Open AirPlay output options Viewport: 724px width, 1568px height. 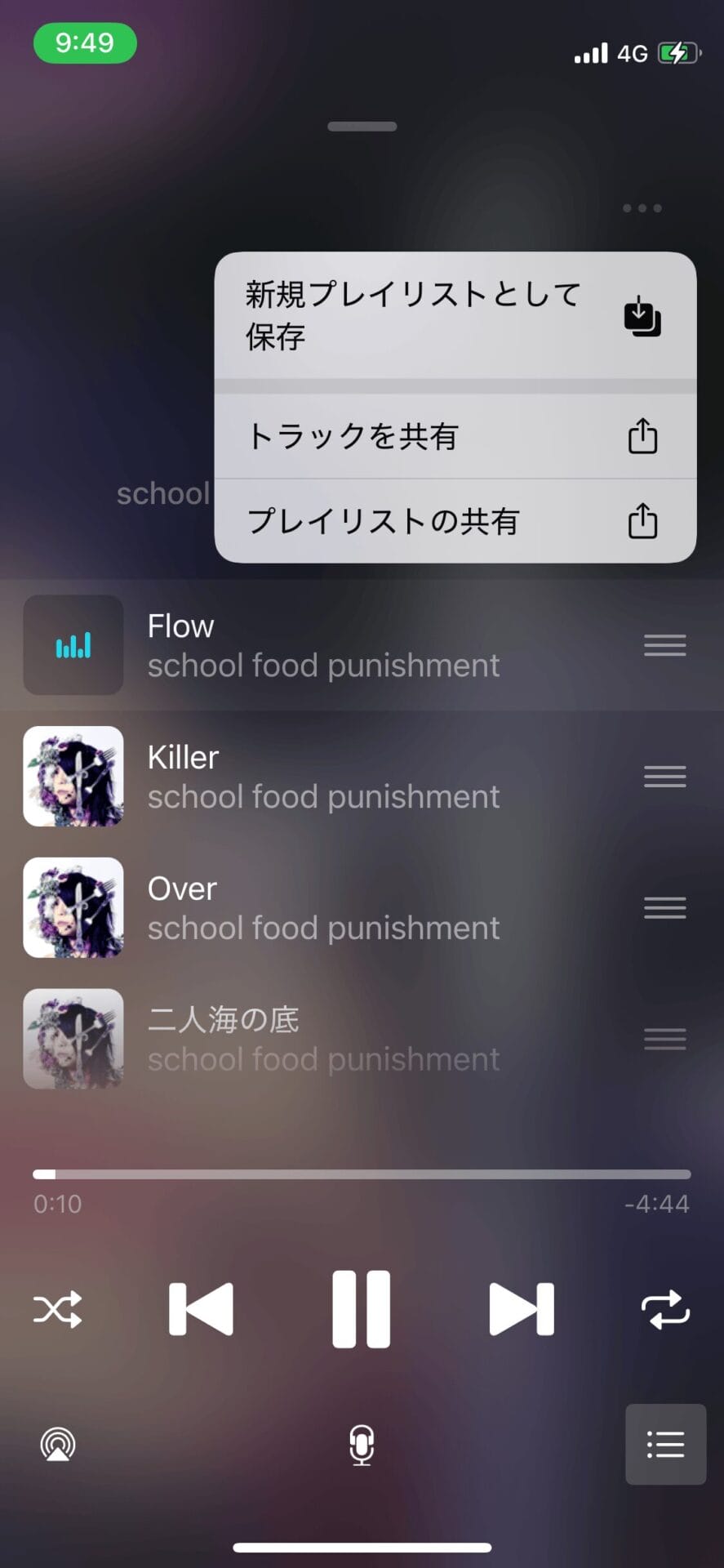click(x=58, y=1444)
